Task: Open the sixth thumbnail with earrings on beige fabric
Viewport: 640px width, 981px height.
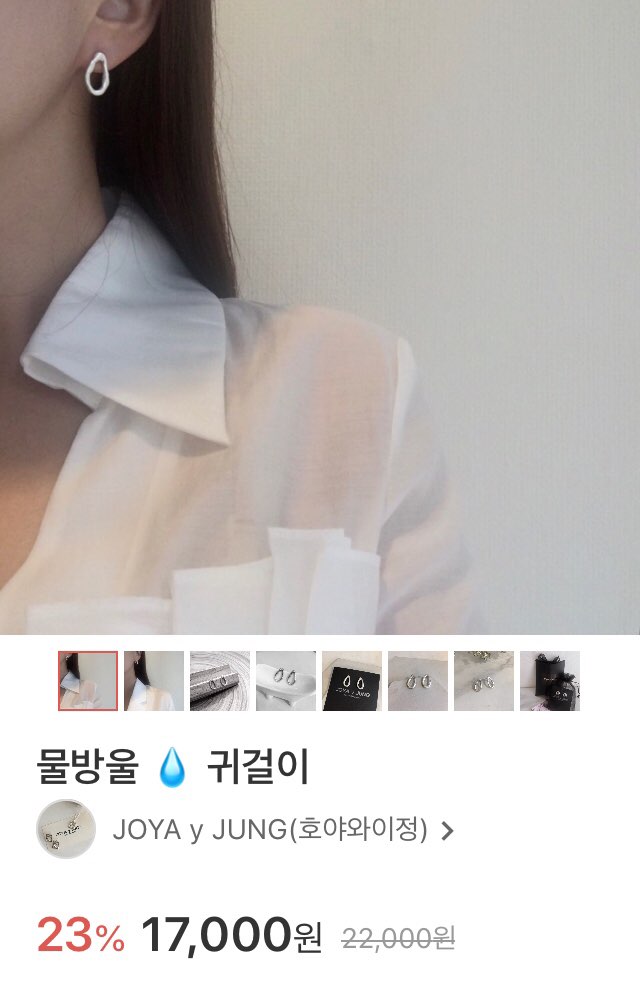Action: click(418, 681)
